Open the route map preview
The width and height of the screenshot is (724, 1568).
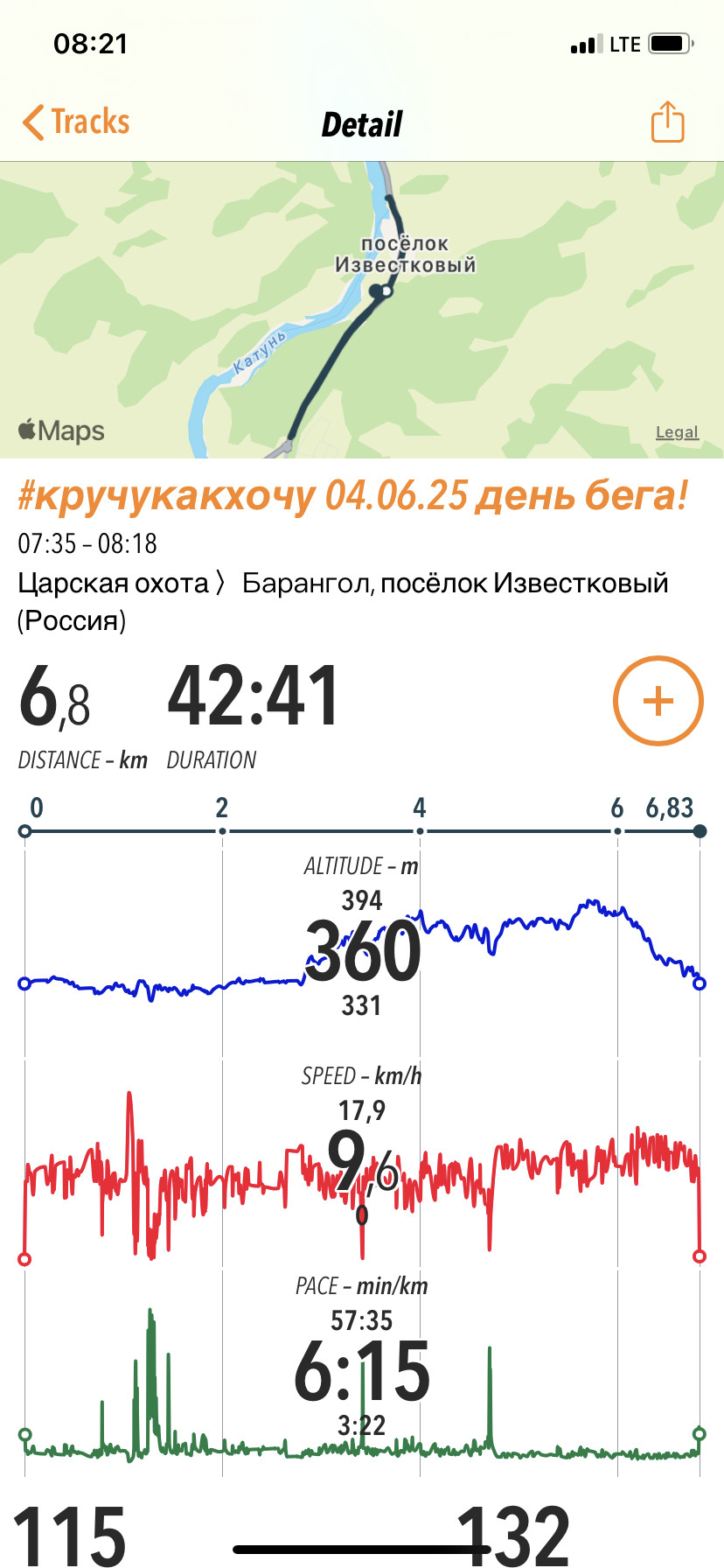(x=362, y=310)
